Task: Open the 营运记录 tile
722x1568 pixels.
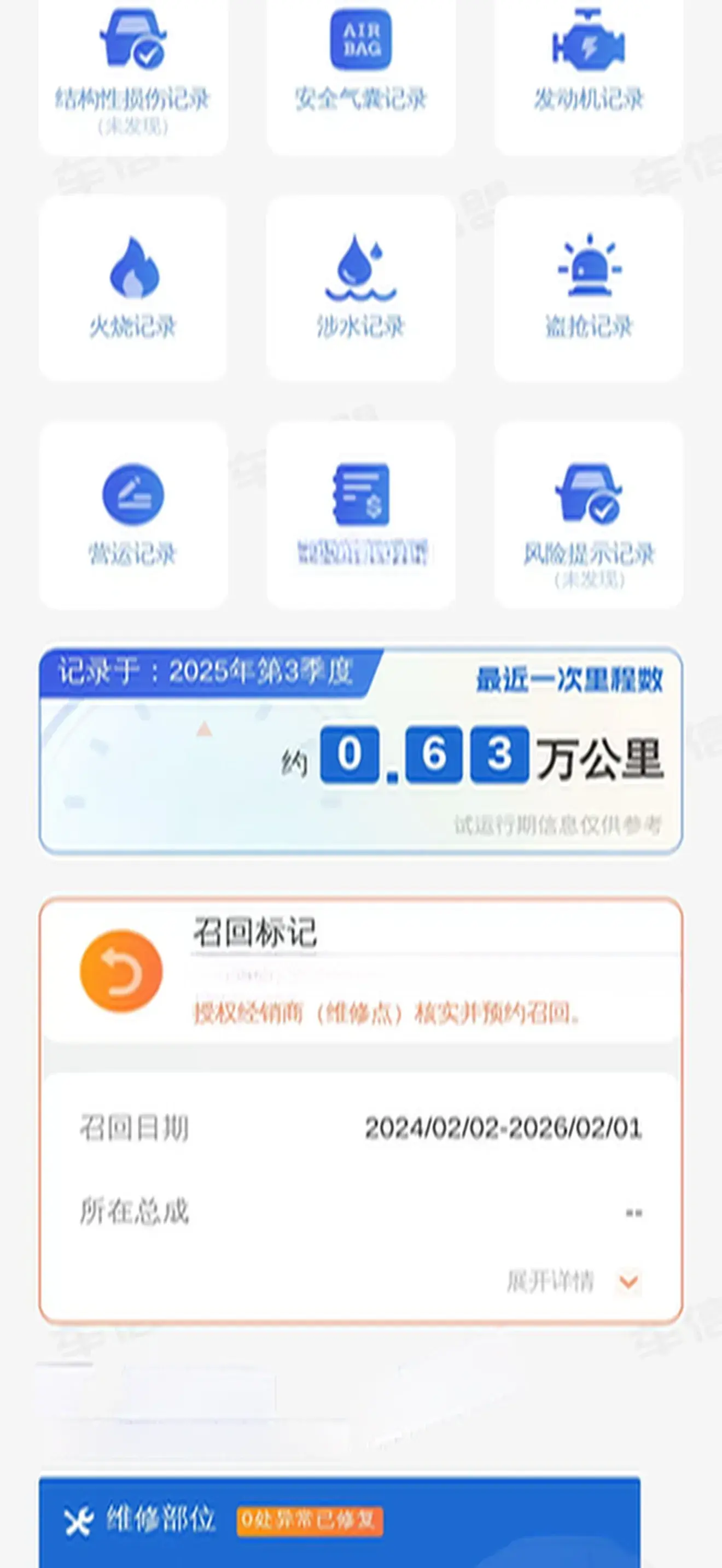Action: [133, 515]
